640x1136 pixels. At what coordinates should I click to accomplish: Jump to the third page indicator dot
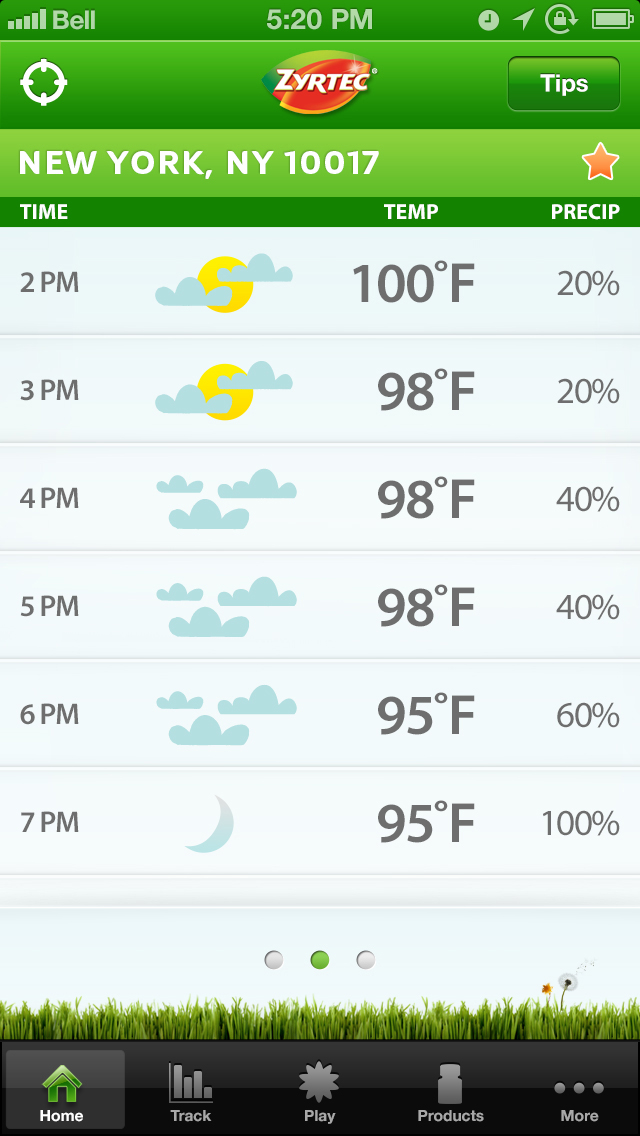click(x=365, y=960)
